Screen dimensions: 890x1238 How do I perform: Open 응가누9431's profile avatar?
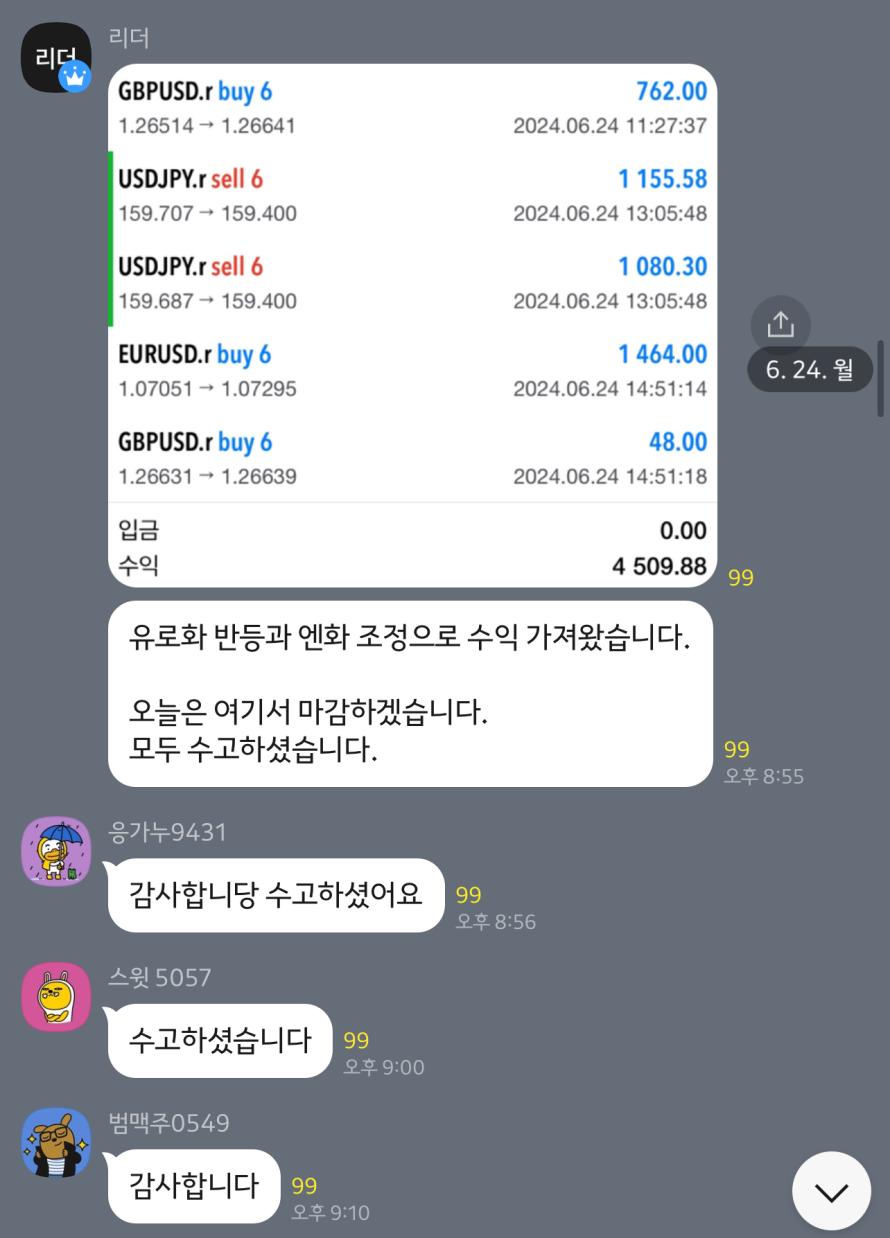(56, 851)
